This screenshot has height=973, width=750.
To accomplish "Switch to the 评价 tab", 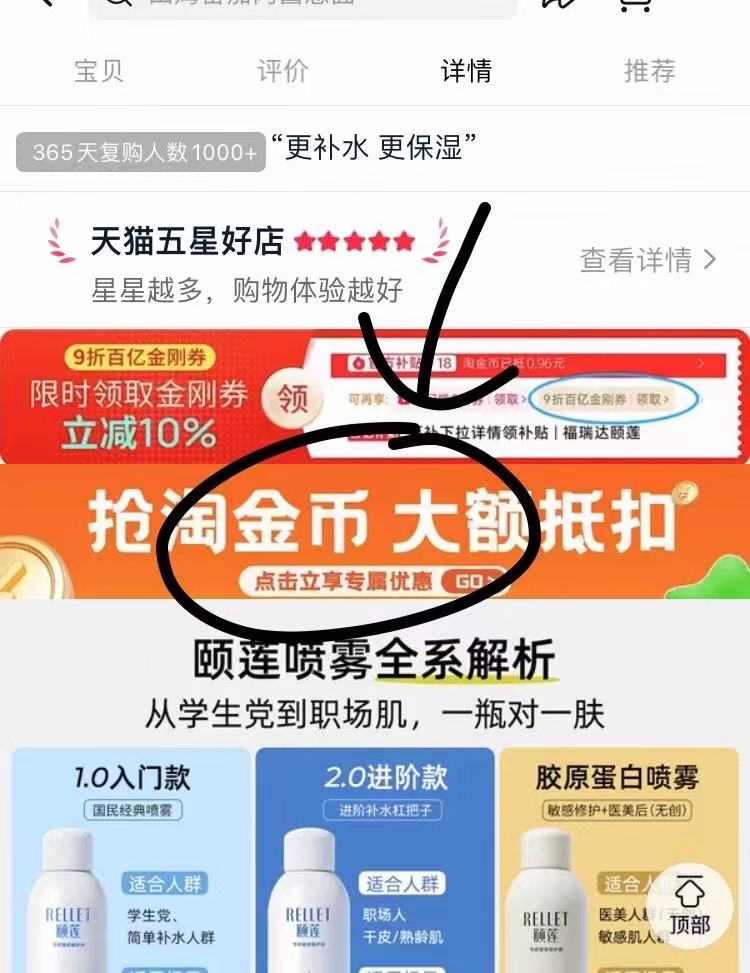I will click(283, 71).
